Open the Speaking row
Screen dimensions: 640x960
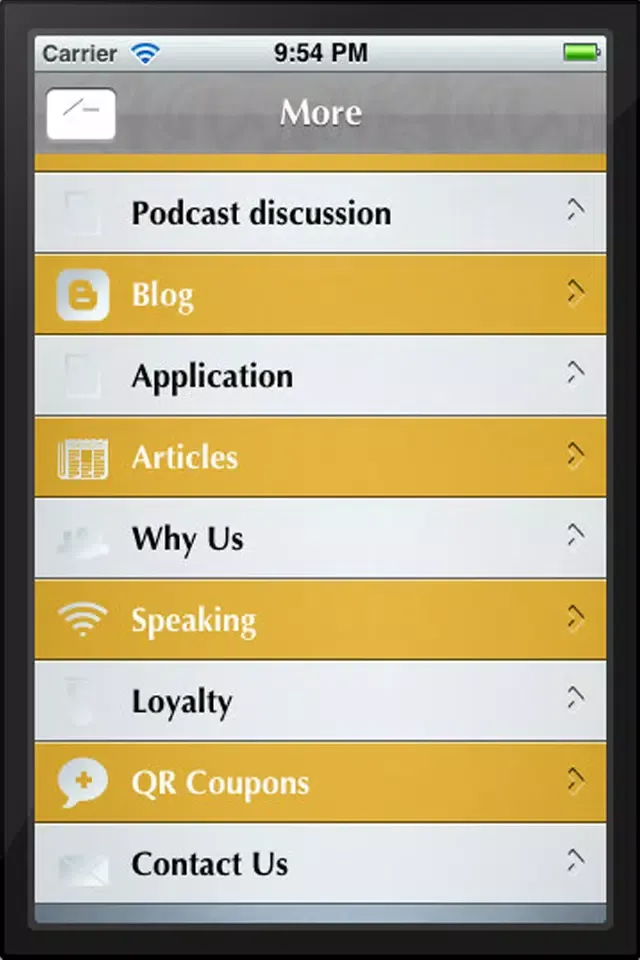pyautogui.click(x=320, y=620)
